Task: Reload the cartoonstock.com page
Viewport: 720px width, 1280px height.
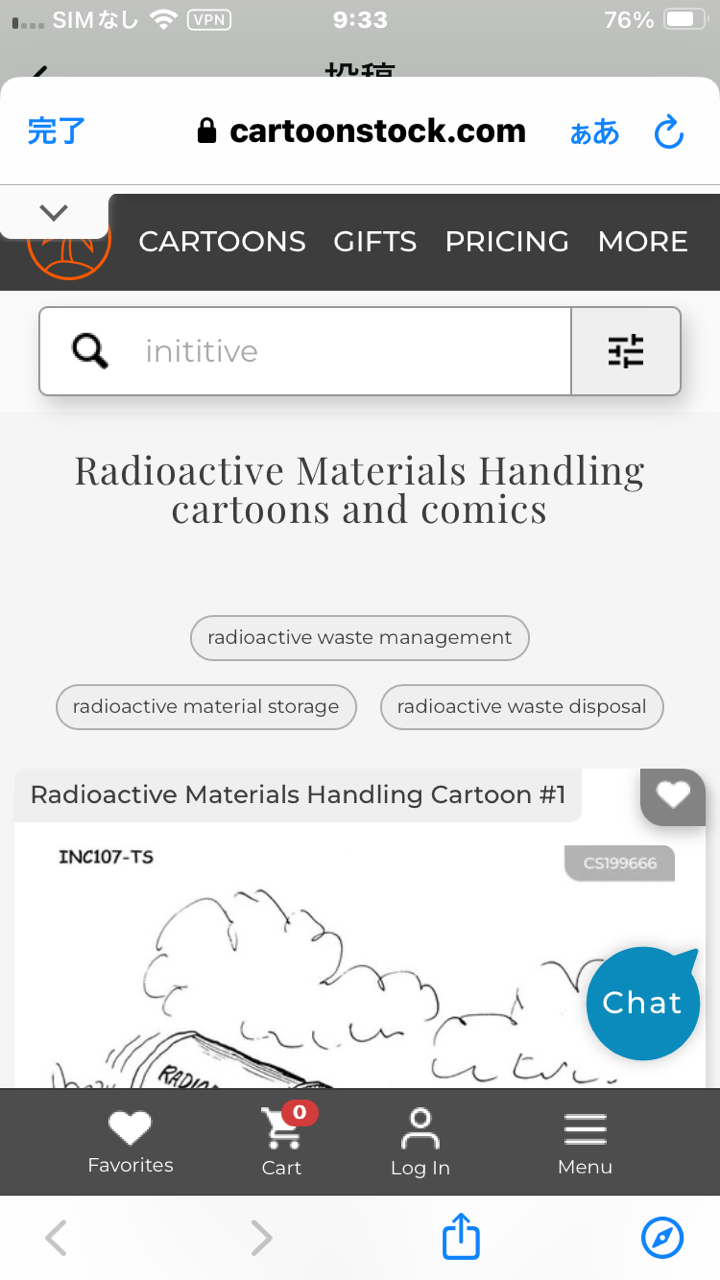Action: pyautogui.click(x=668, y=131)
